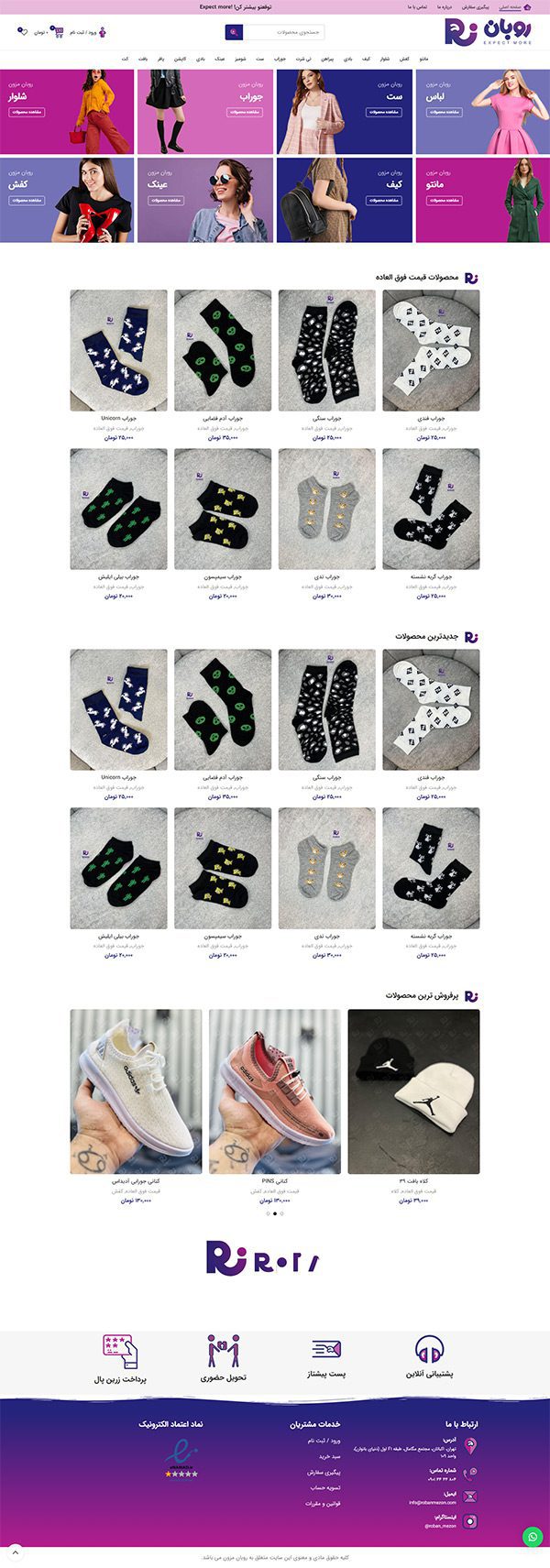Viewport: 550px width, 1568px height.
Task: Open the کلاه بافت product card
Action: [x=413, y=1091]
